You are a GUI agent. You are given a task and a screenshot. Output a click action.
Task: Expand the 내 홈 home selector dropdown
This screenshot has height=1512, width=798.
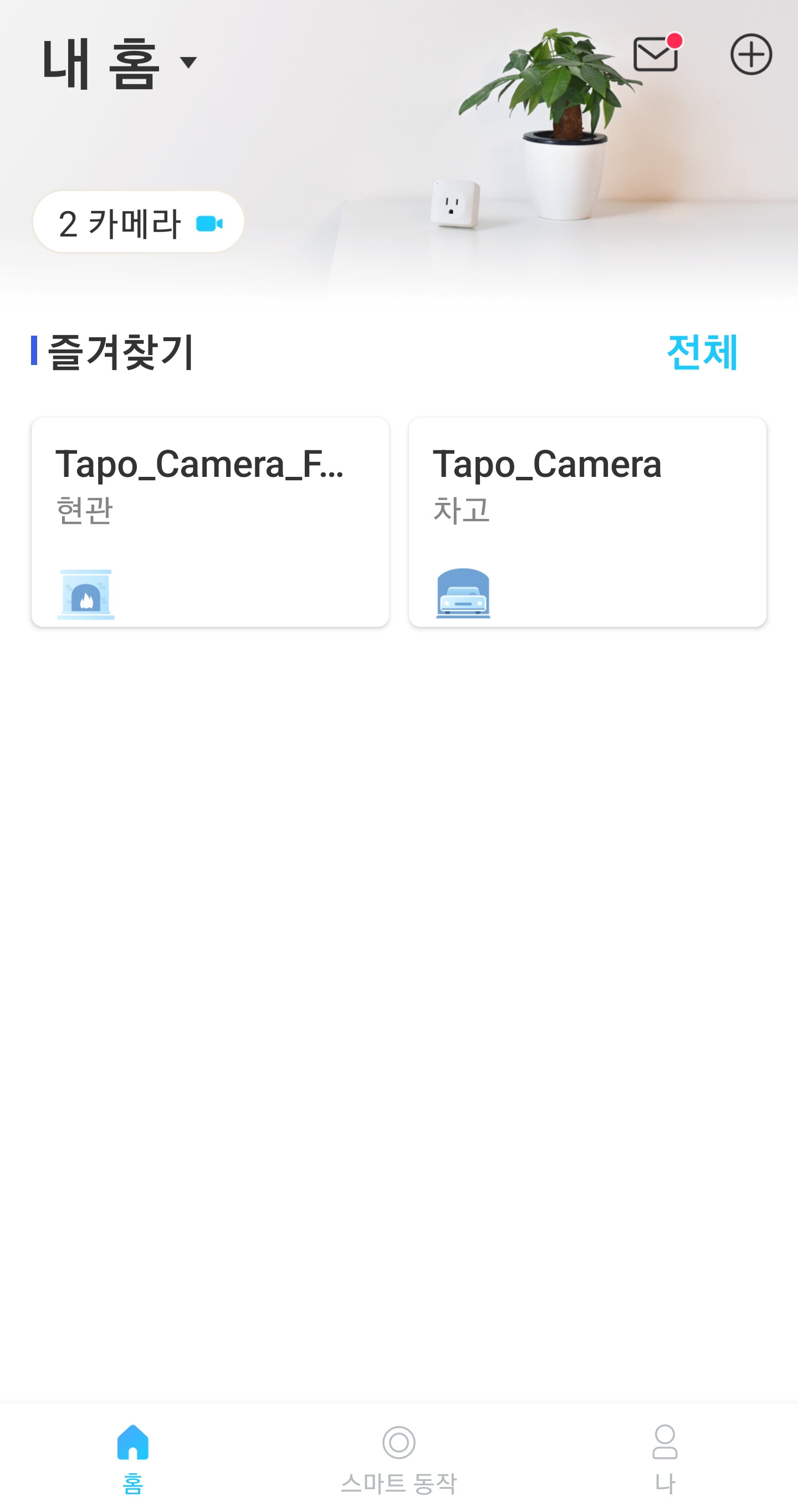[119, 63]
